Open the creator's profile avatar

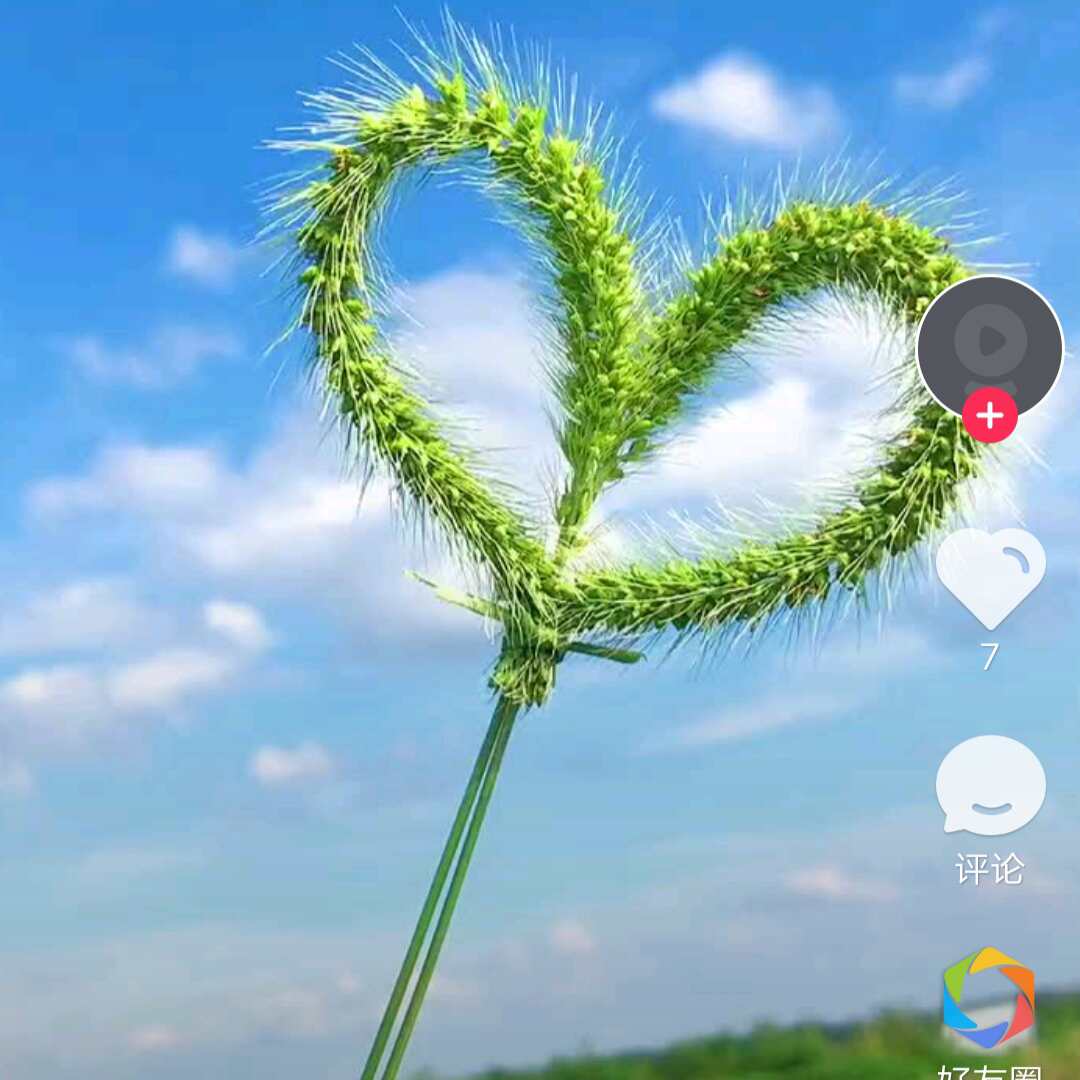(990, 343)
